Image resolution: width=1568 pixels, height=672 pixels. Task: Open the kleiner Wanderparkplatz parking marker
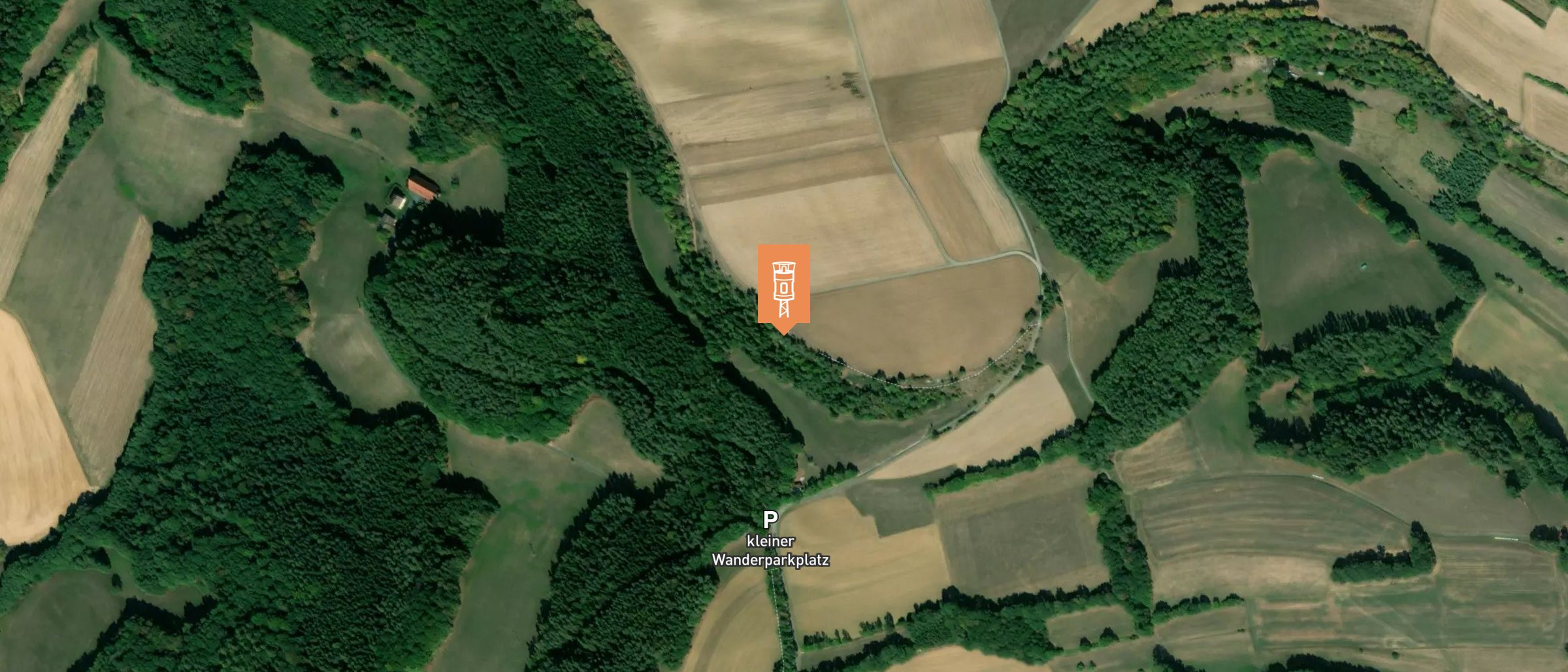click(x=770, y=520)
